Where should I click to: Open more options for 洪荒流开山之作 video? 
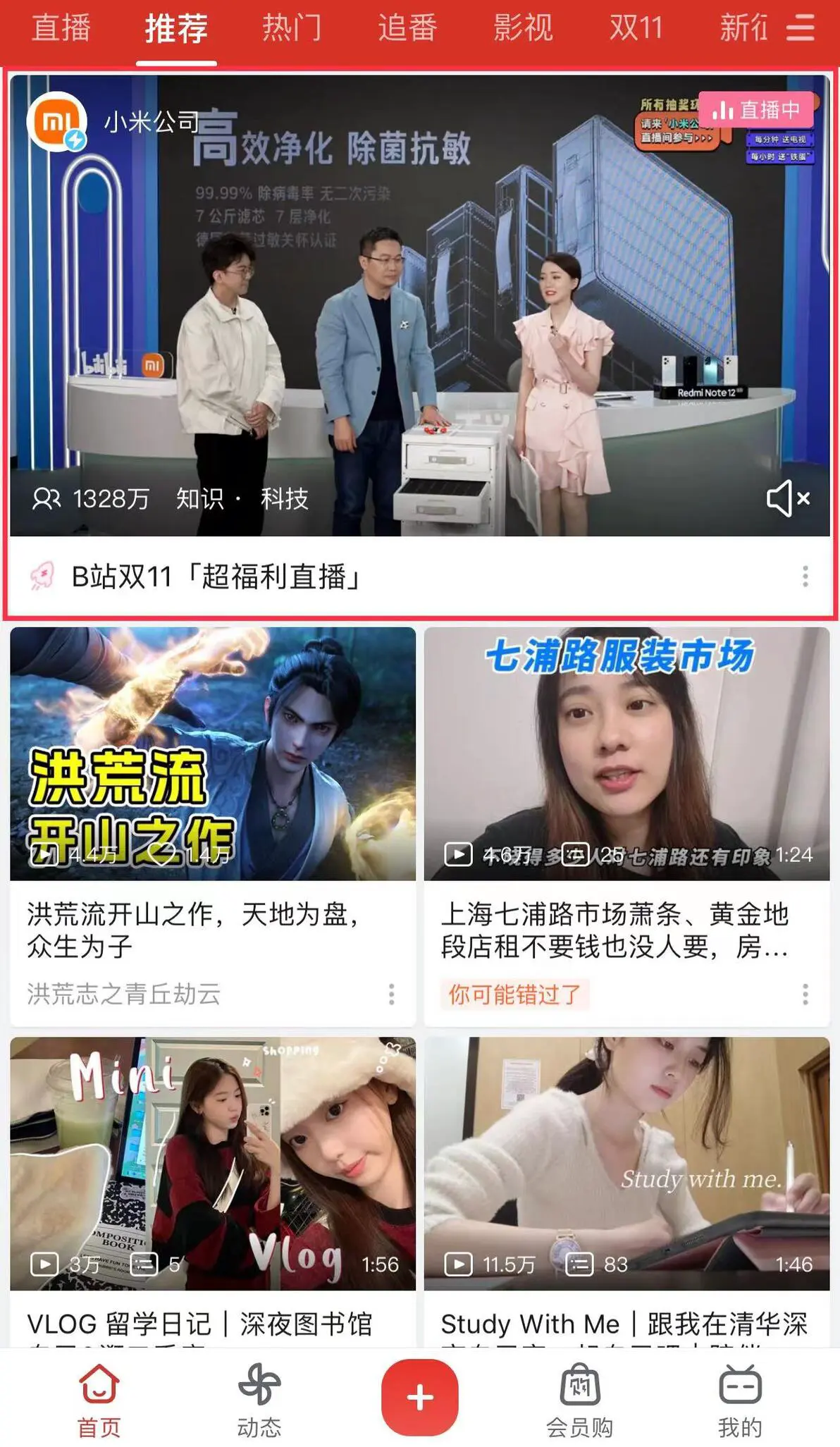point(391,995)
